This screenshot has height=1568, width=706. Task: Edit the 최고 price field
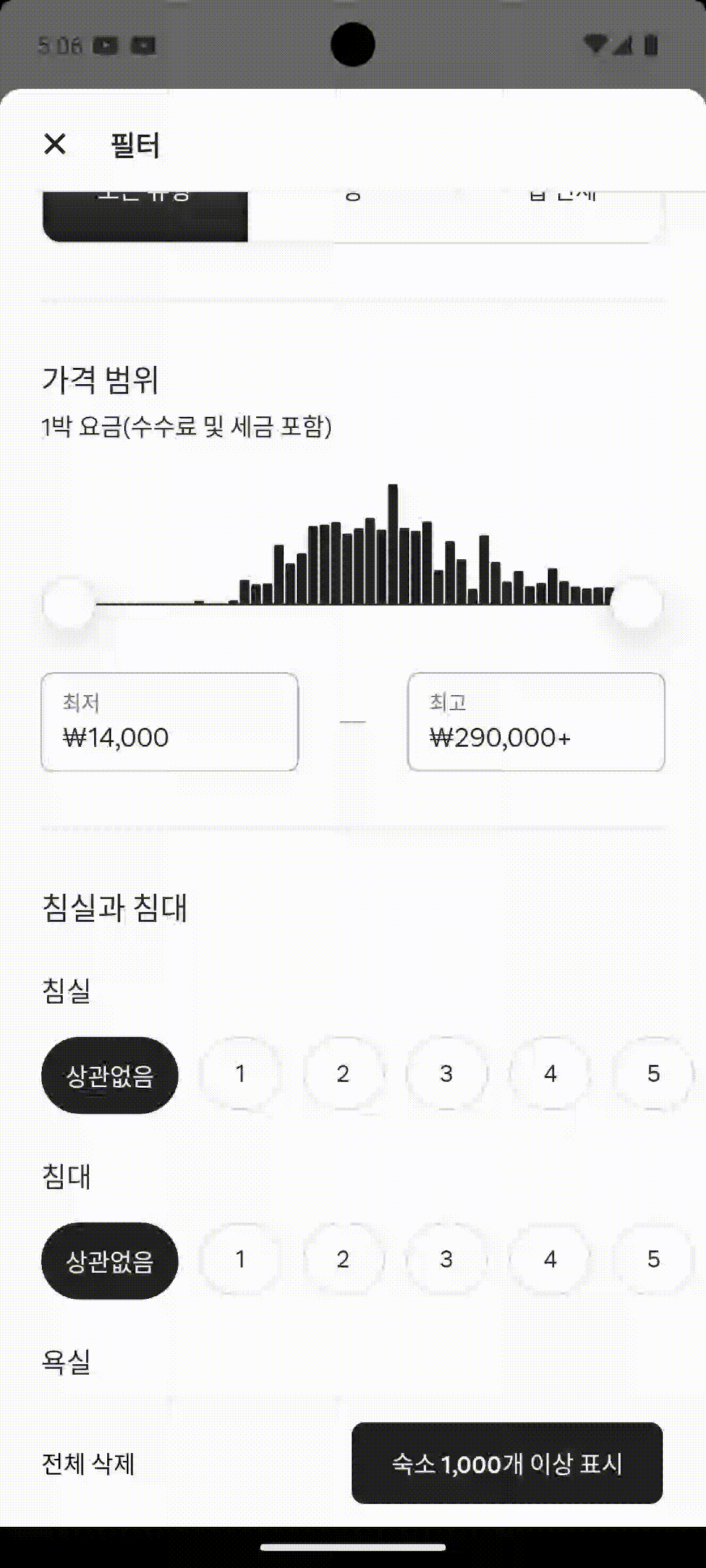536,722
